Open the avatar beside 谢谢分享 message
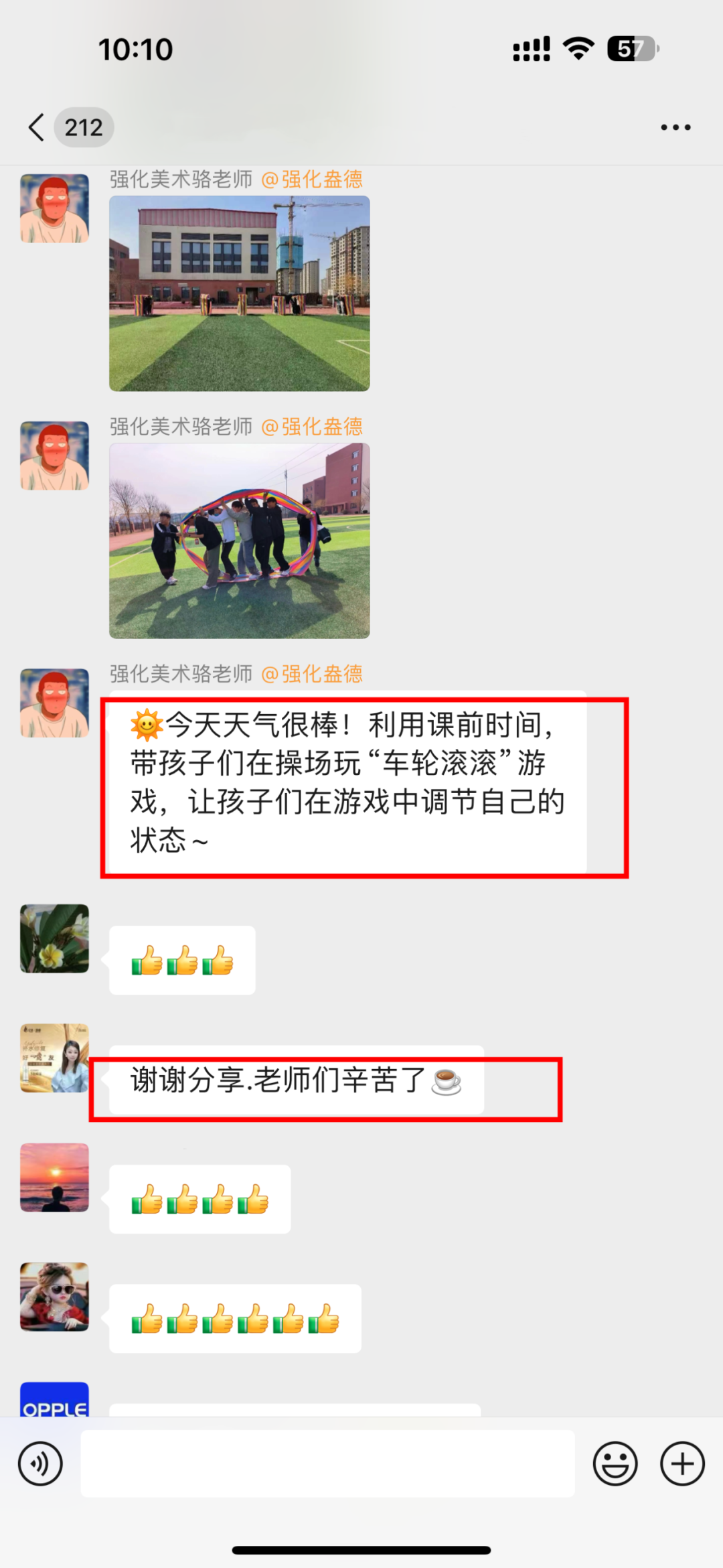723x1568 pixels. 54,1058
